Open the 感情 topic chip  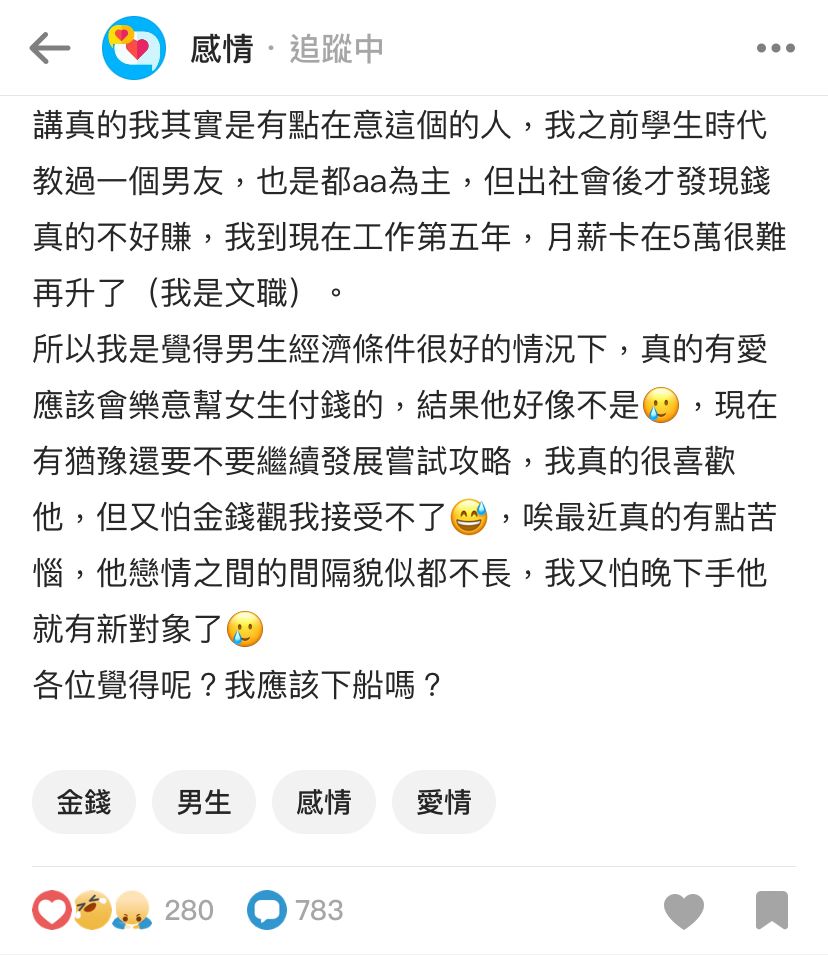(x=324, y=802)
